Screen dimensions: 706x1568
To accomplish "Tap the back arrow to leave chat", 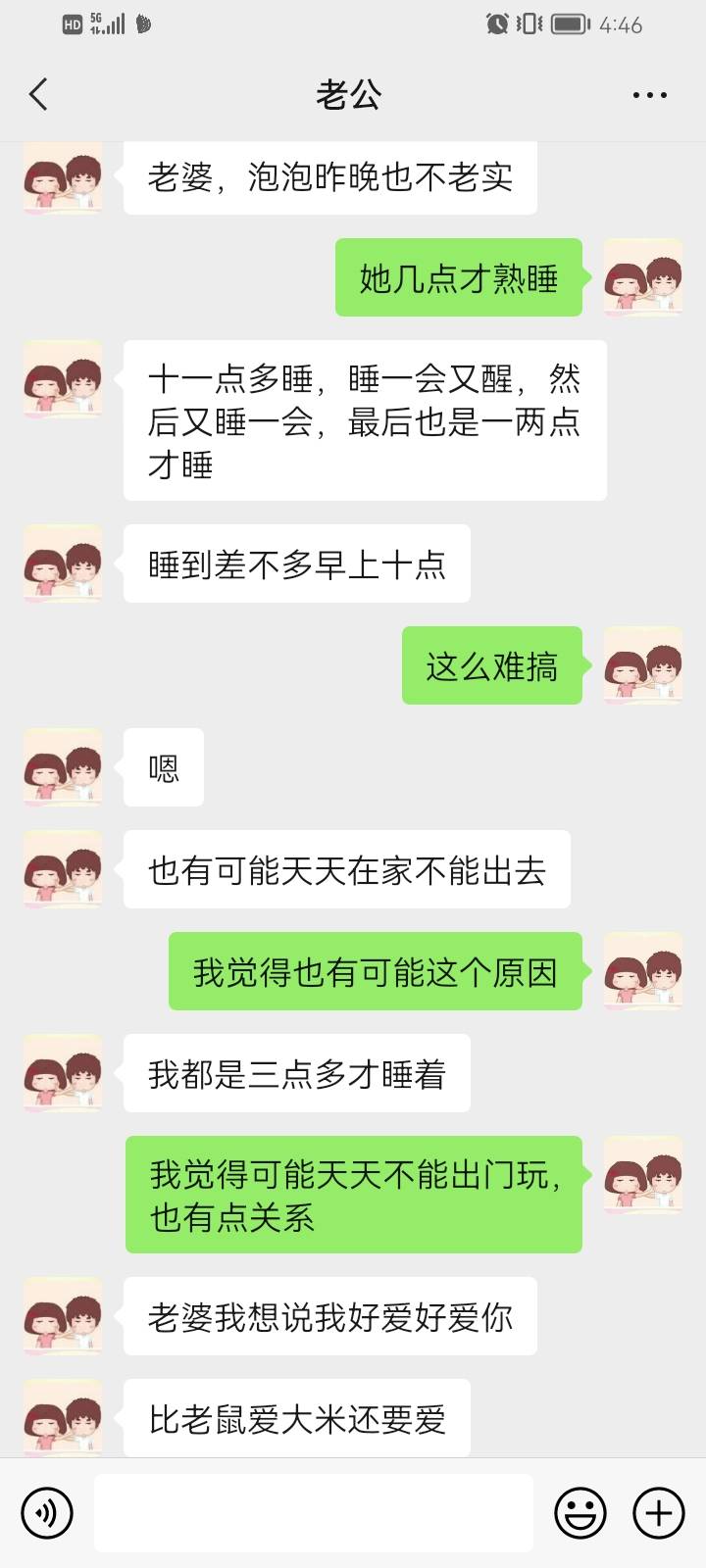I will [x=37, y=94].
